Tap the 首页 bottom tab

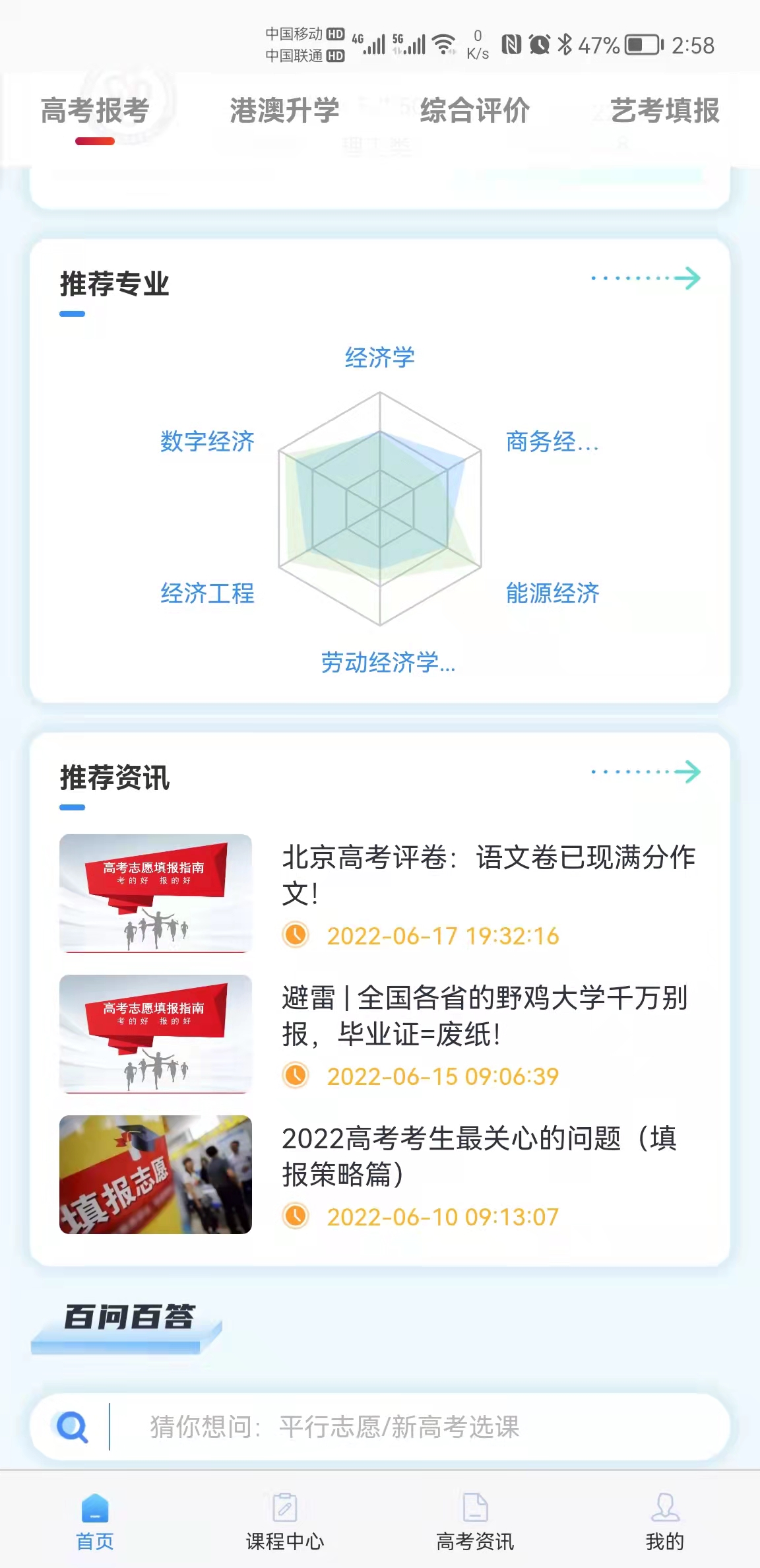coord(95,1522)
